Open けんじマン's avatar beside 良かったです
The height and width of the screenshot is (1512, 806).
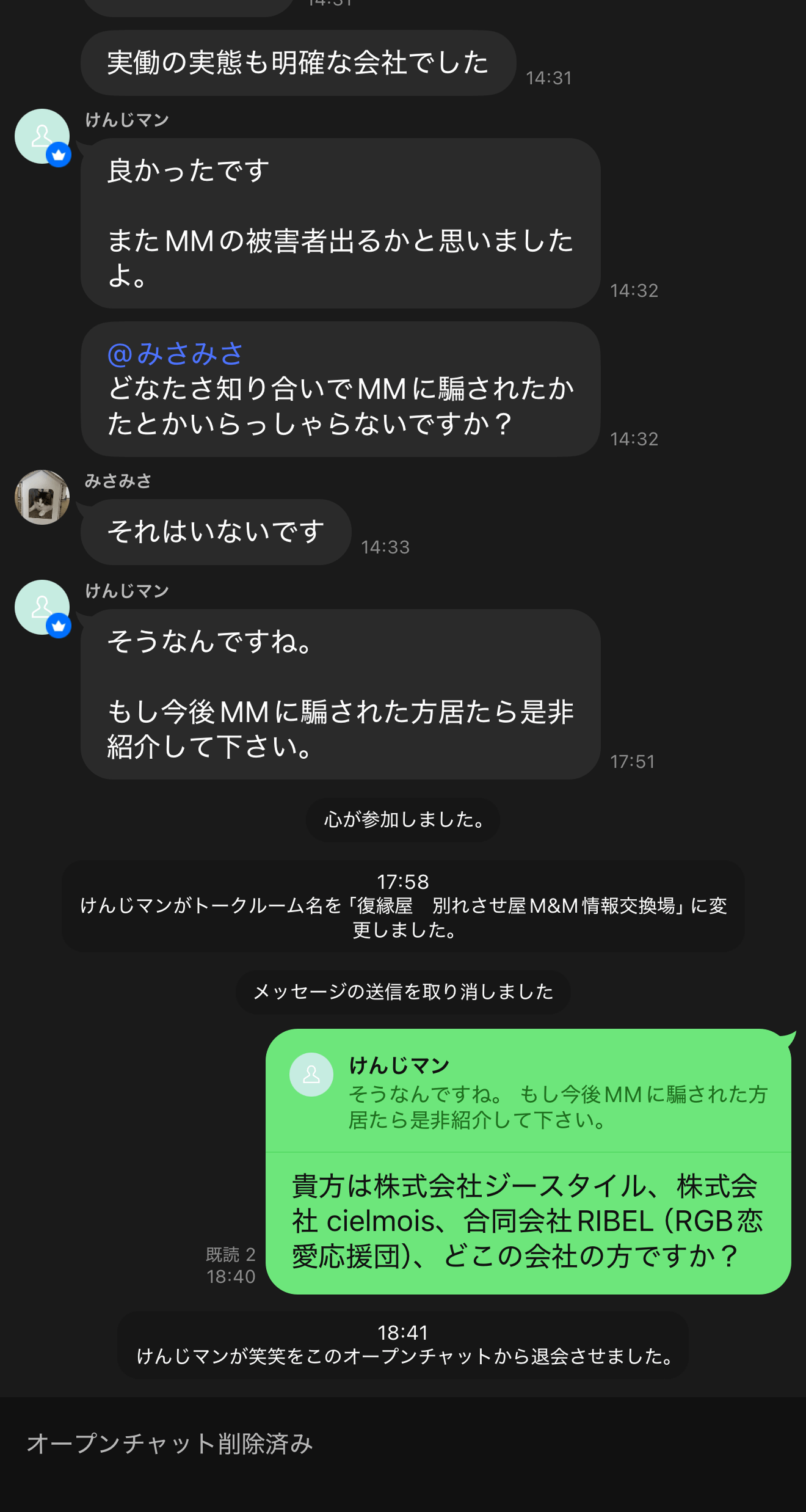click(42, 136)
